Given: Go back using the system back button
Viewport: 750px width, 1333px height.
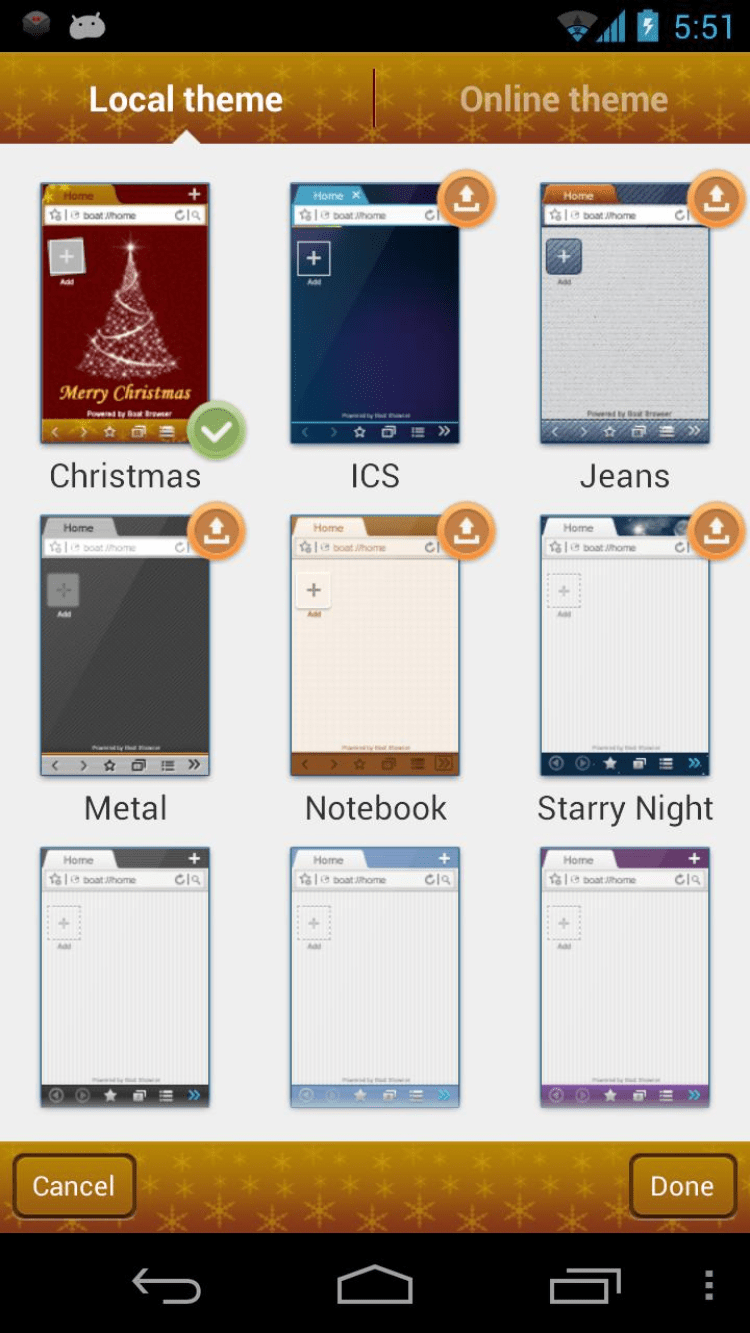Looking at the screenshot, I should [x=167, y=1285].
